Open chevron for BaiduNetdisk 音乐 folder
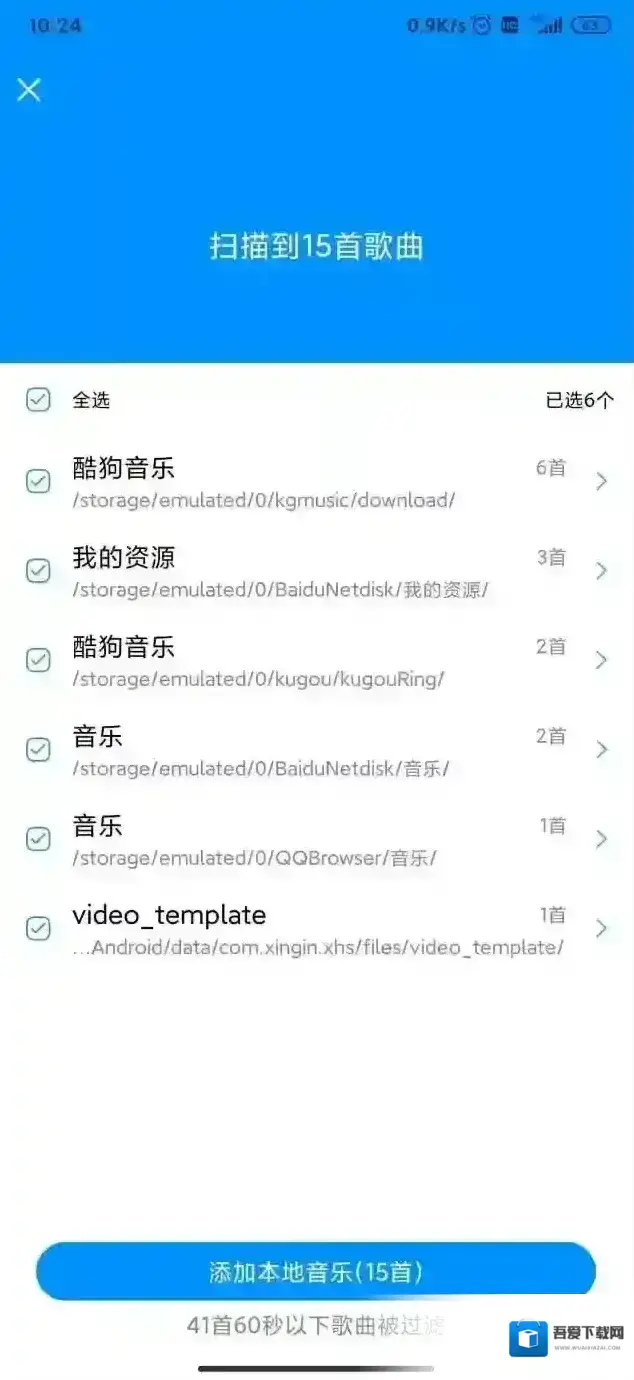634x1380 pixels. [601, 749]
